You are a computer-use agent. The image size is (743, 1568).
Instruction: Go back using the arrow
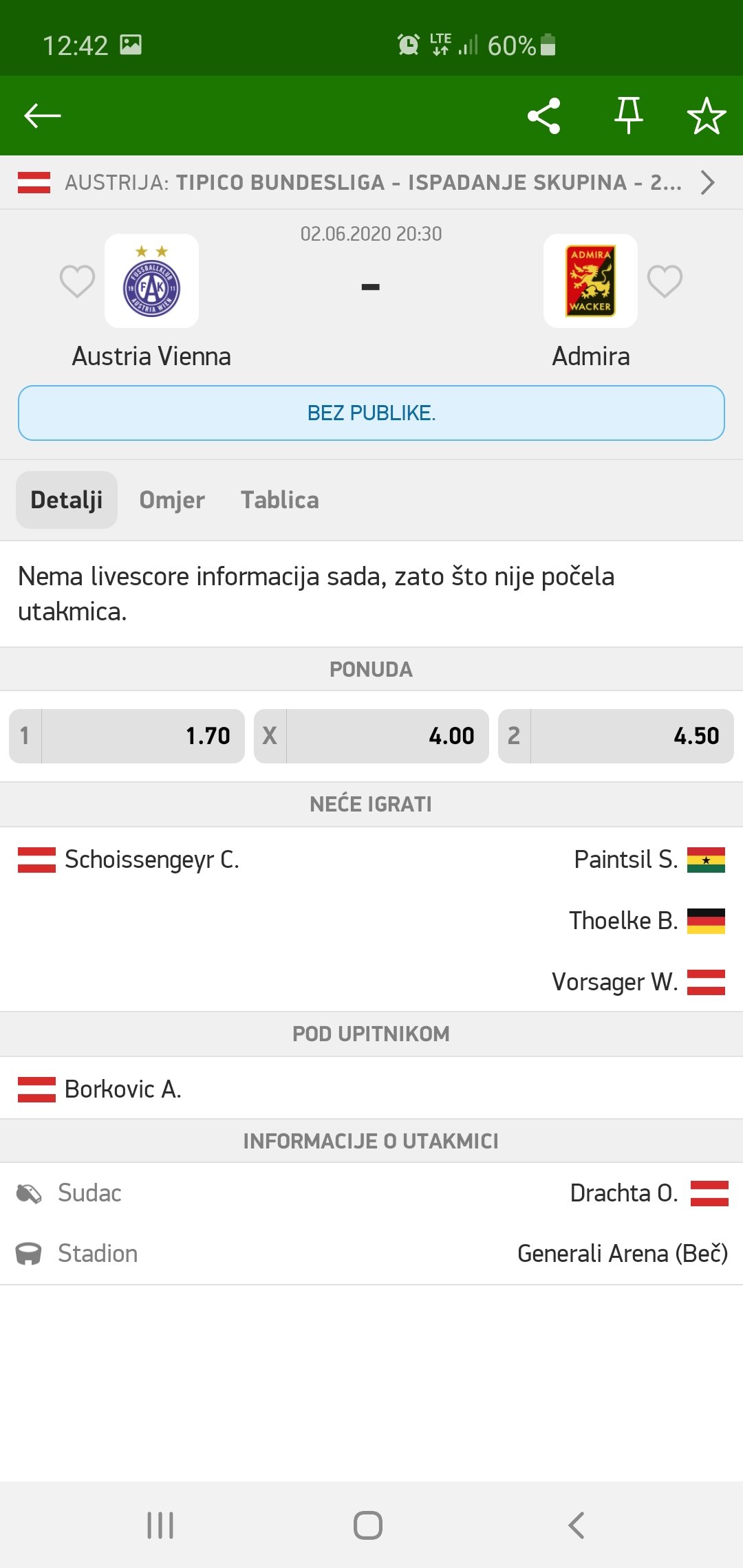(x=43, y=116)
